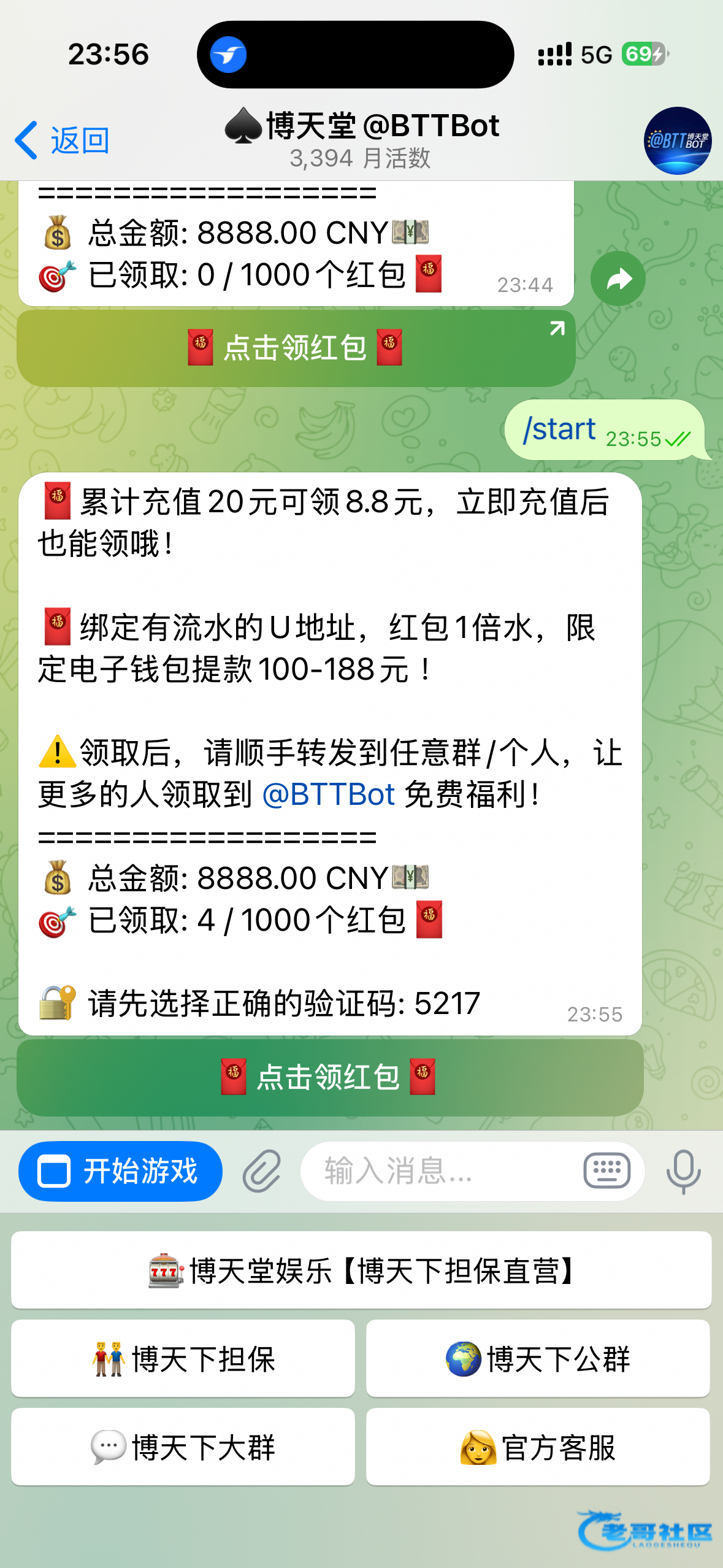Open 博天下公群 from the keyboard
The height and width of the screenshot is (1568, 723).
538,1359
